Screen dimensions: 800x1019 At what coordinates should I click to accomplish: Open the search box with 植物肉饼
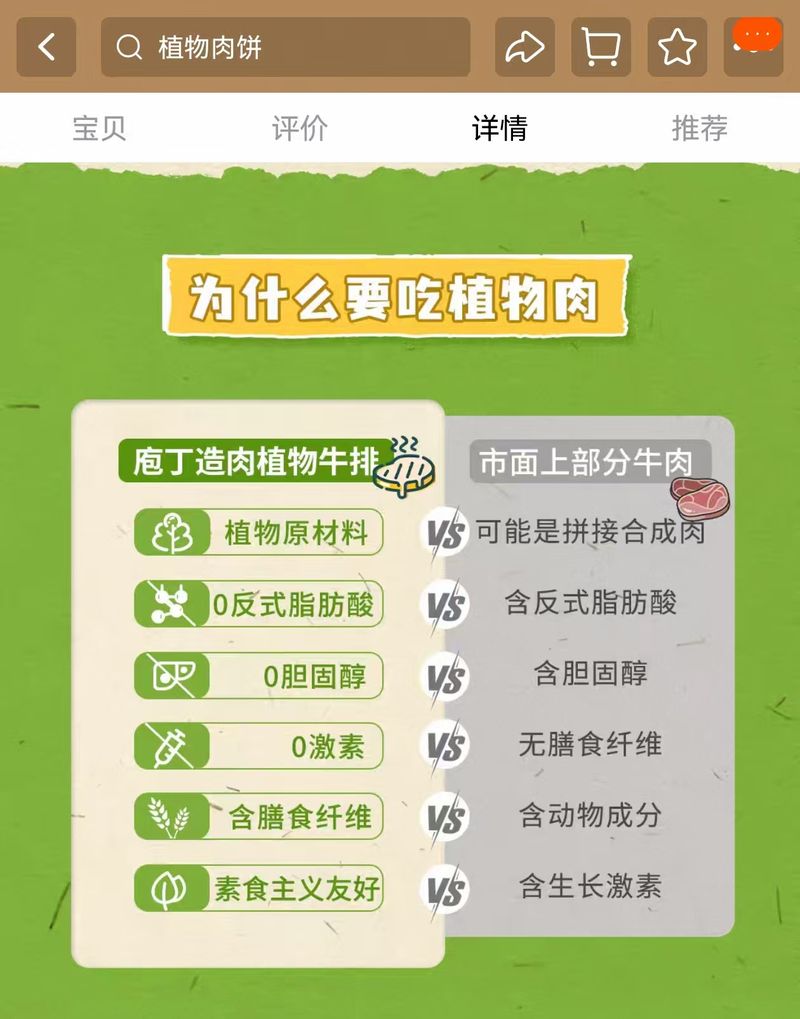[x=285, y=47]
